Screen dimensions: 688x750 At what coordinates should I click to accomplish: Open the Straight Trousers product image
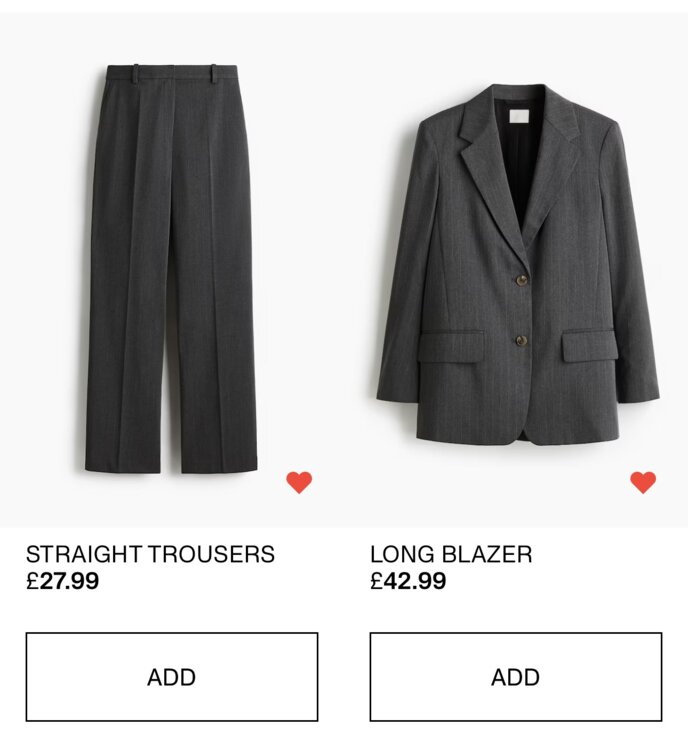click(172, 270)
